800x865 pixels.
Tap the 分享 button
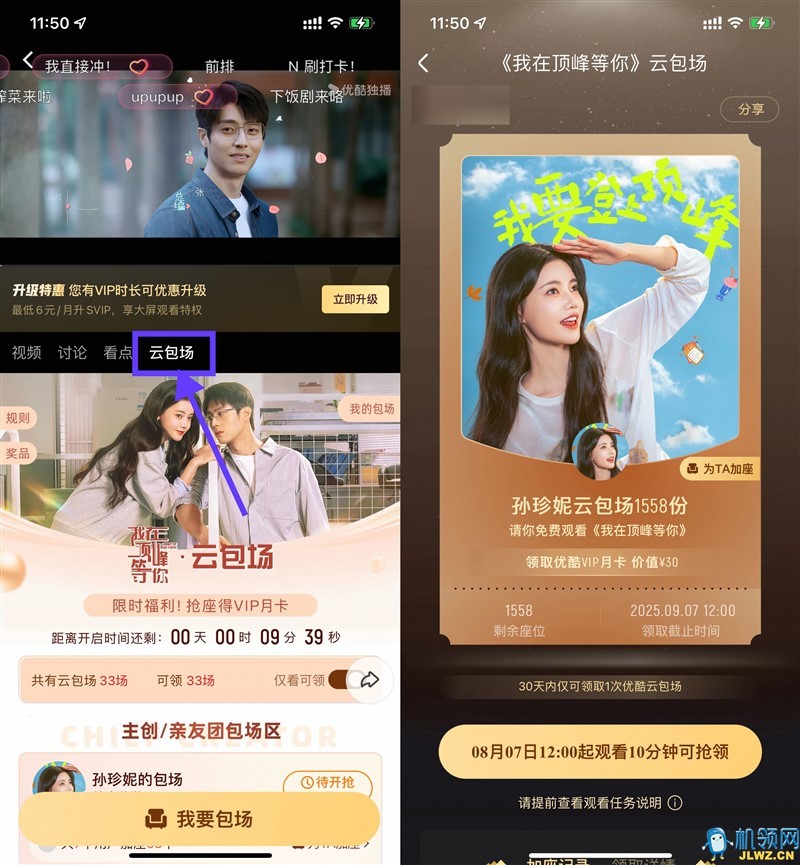click(750, 110)
